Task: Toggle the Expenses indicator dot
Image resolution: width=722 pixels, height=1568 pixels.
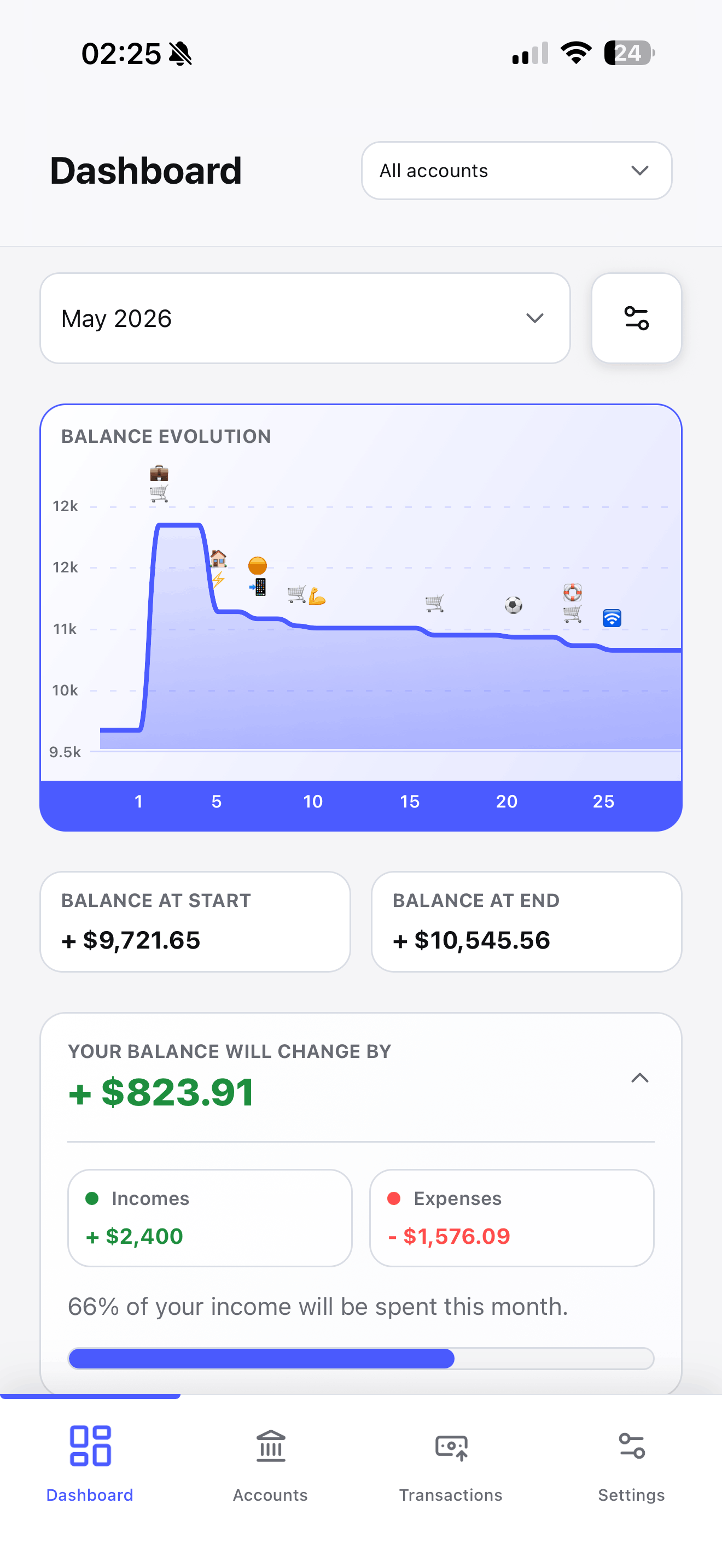Action: (394, 1198)
